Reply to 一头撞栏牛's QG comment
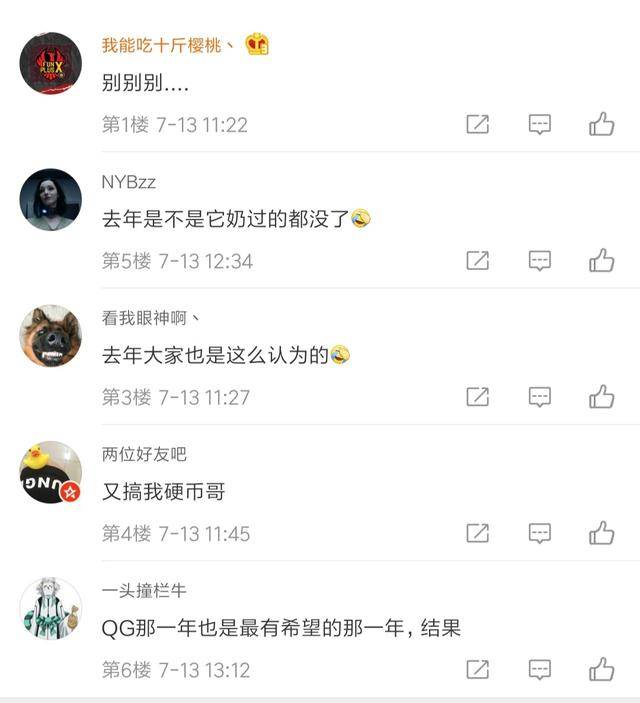Image resolution: width=640 pixels, height=703 pixels. pyautogui.click(x=540, y=669)
